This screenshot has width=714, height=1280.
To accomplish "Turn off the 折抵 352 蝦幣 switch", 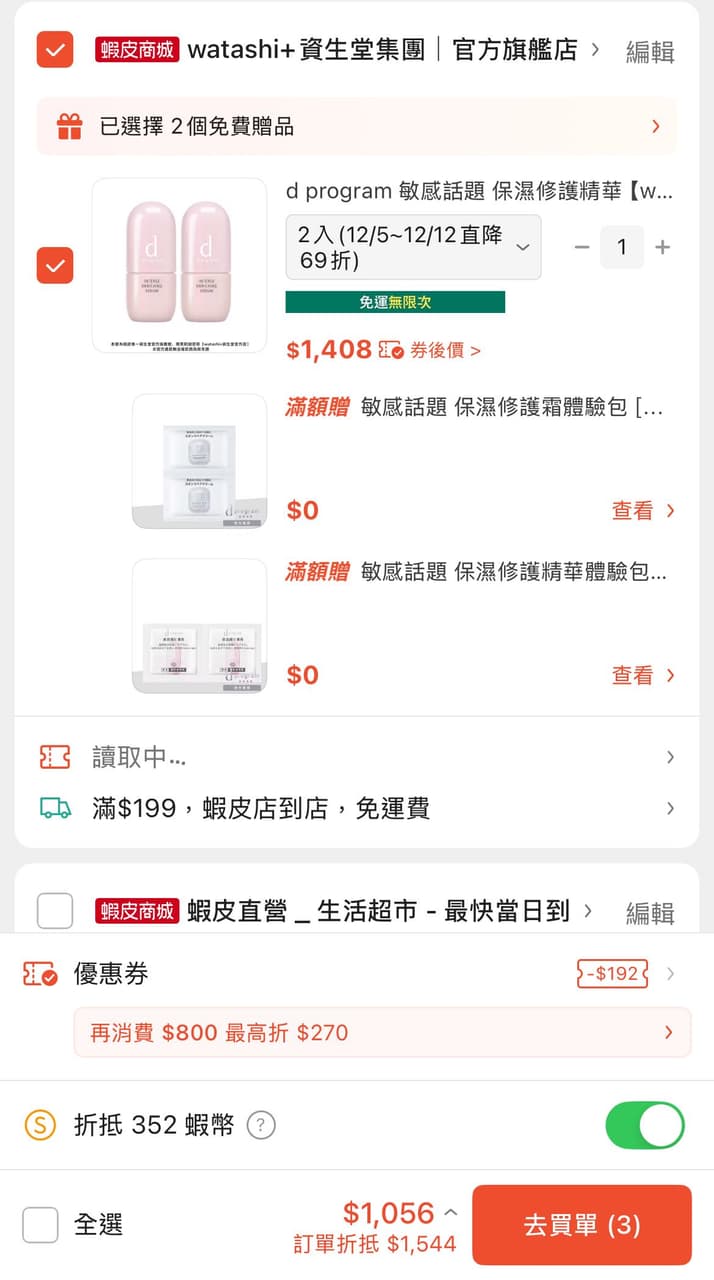I will pos(645,1126).
